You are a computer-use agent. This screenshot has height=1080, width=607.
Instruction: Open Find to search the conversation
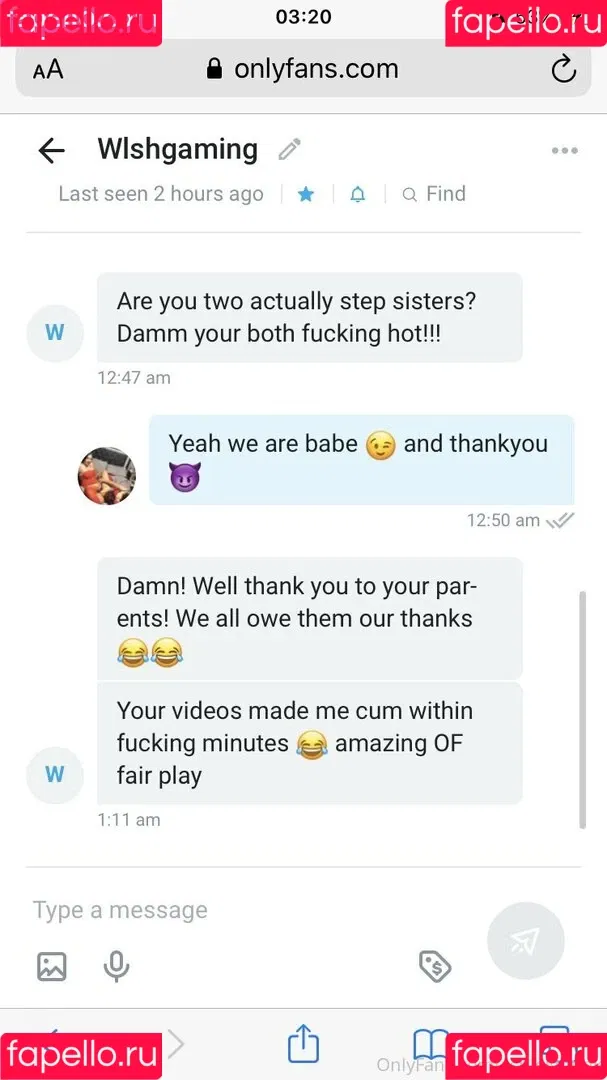click(434, 194)
